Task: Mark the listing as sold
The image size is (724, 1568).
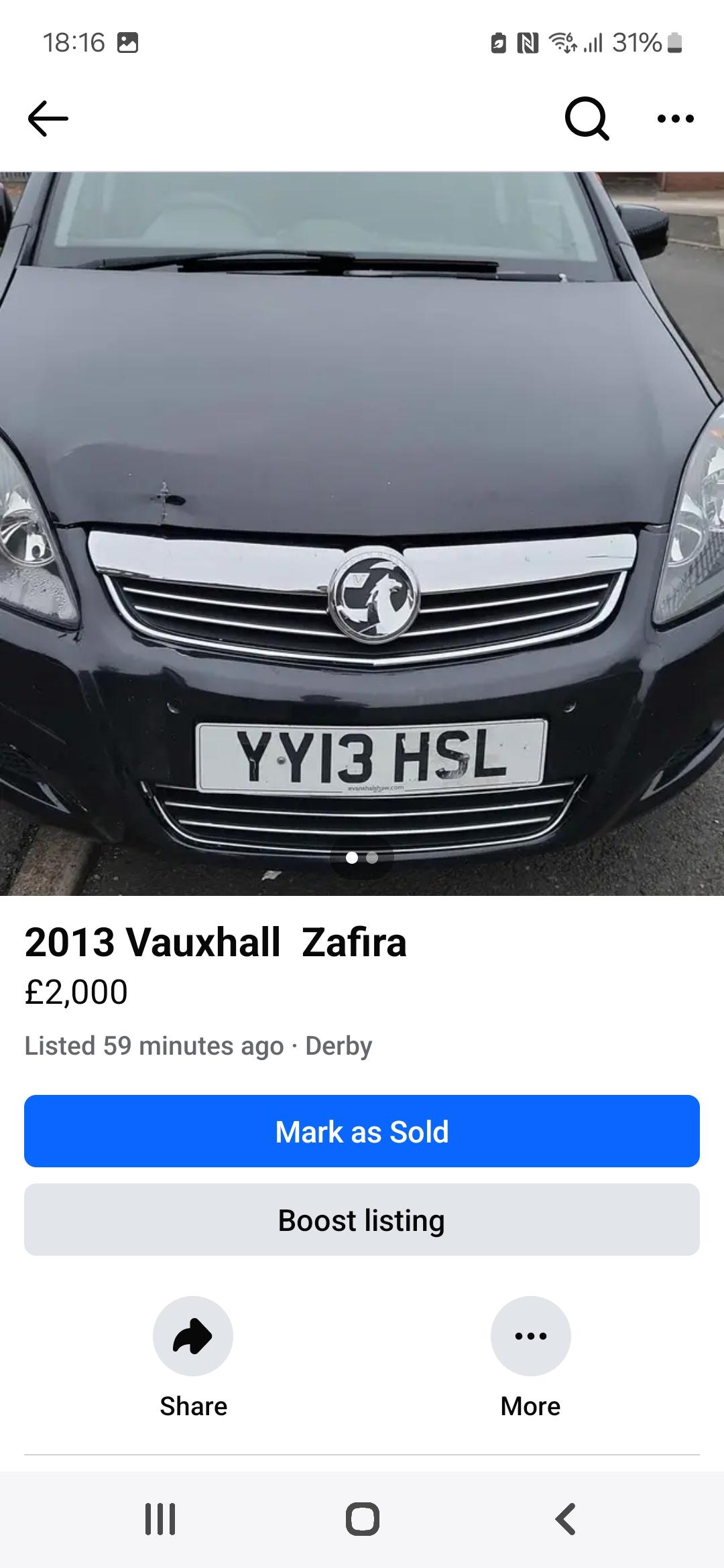Action: pyautogui.click(x=362, y=1131)
